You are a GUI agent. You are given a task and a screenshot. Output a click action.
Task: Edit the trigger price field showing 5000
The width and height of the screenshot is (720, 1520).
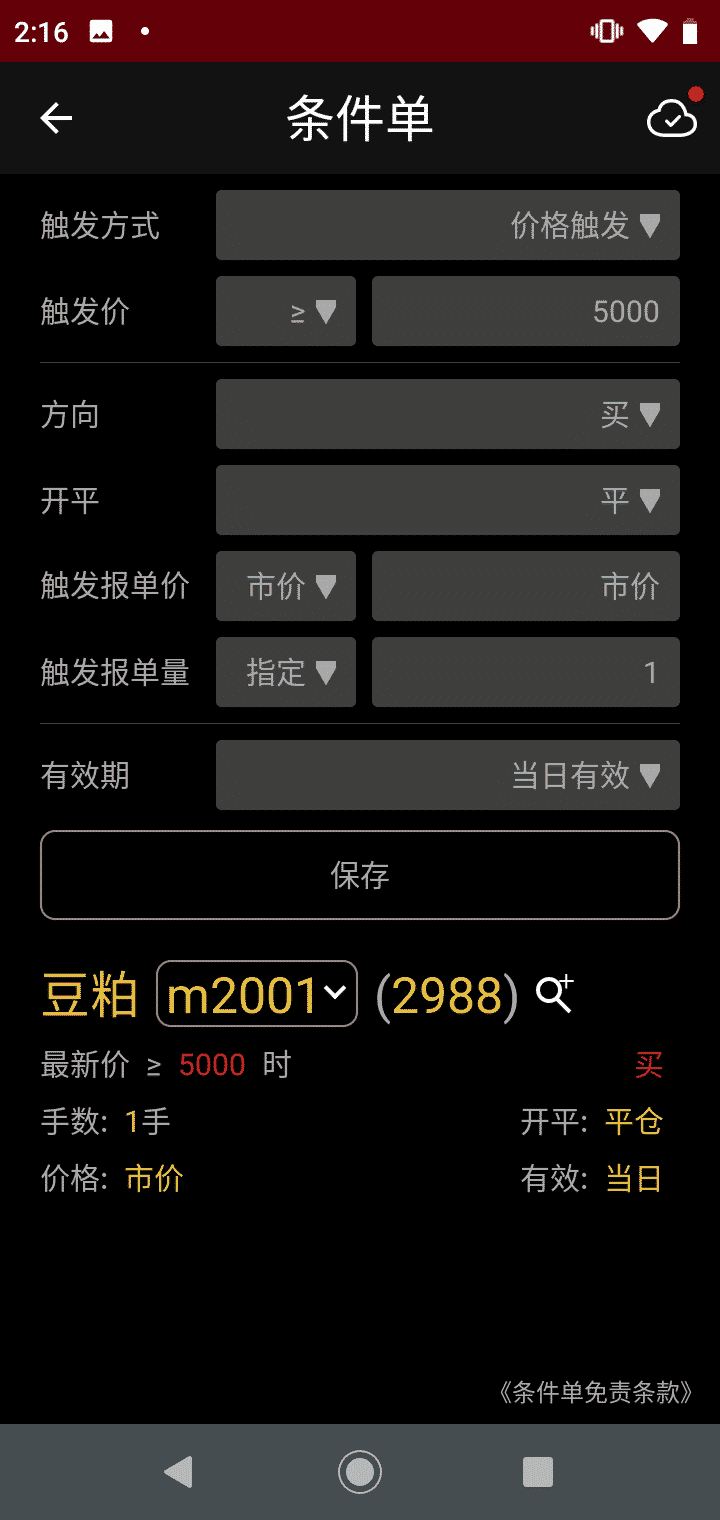[526, 311]
